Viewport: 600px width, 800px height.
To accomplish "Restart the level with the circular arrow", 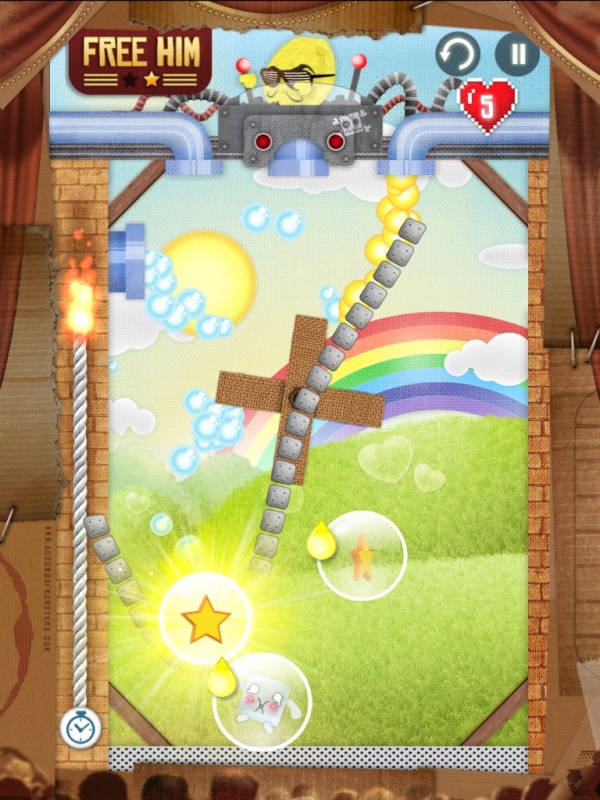I will 457,54.
